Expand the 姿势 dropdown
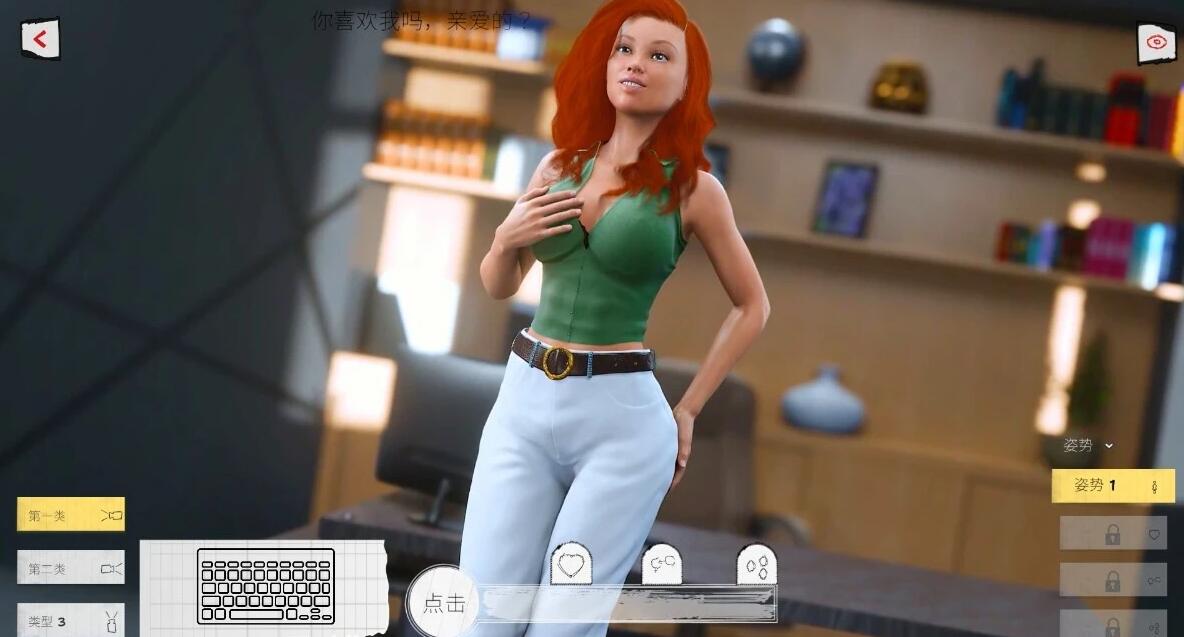The image size is (1184, 637). (1087, 445)
